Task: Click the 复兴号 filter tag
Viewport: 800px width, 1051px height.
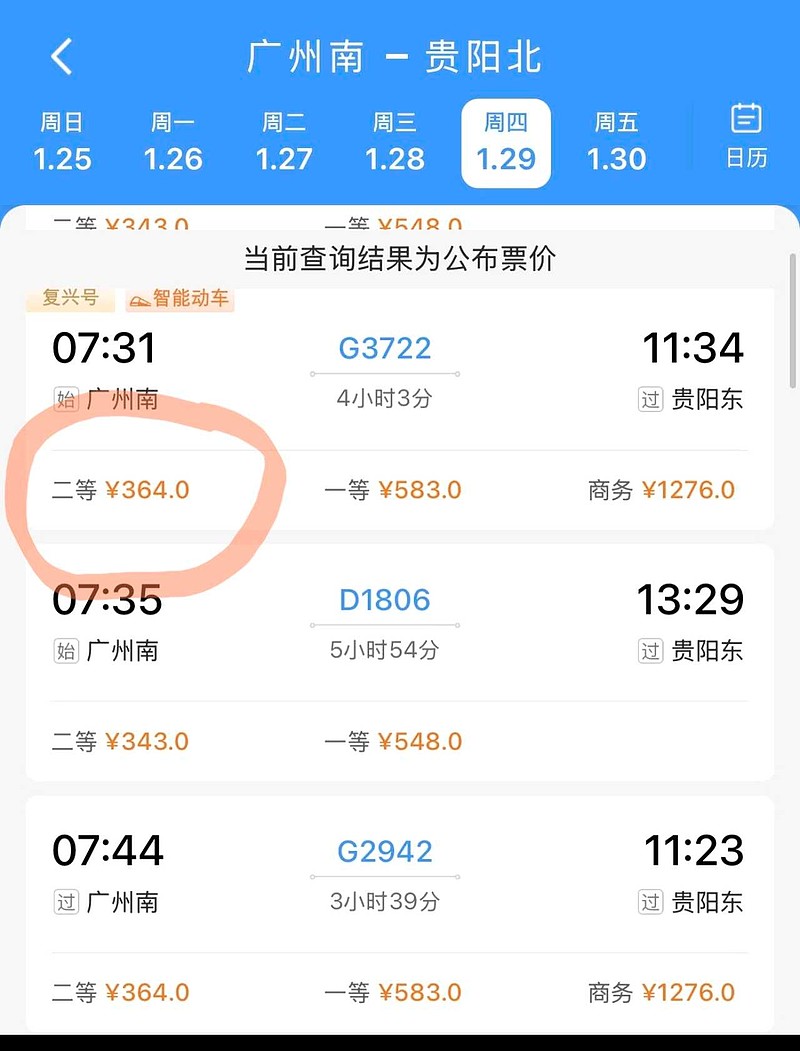Action: [70, 299]
